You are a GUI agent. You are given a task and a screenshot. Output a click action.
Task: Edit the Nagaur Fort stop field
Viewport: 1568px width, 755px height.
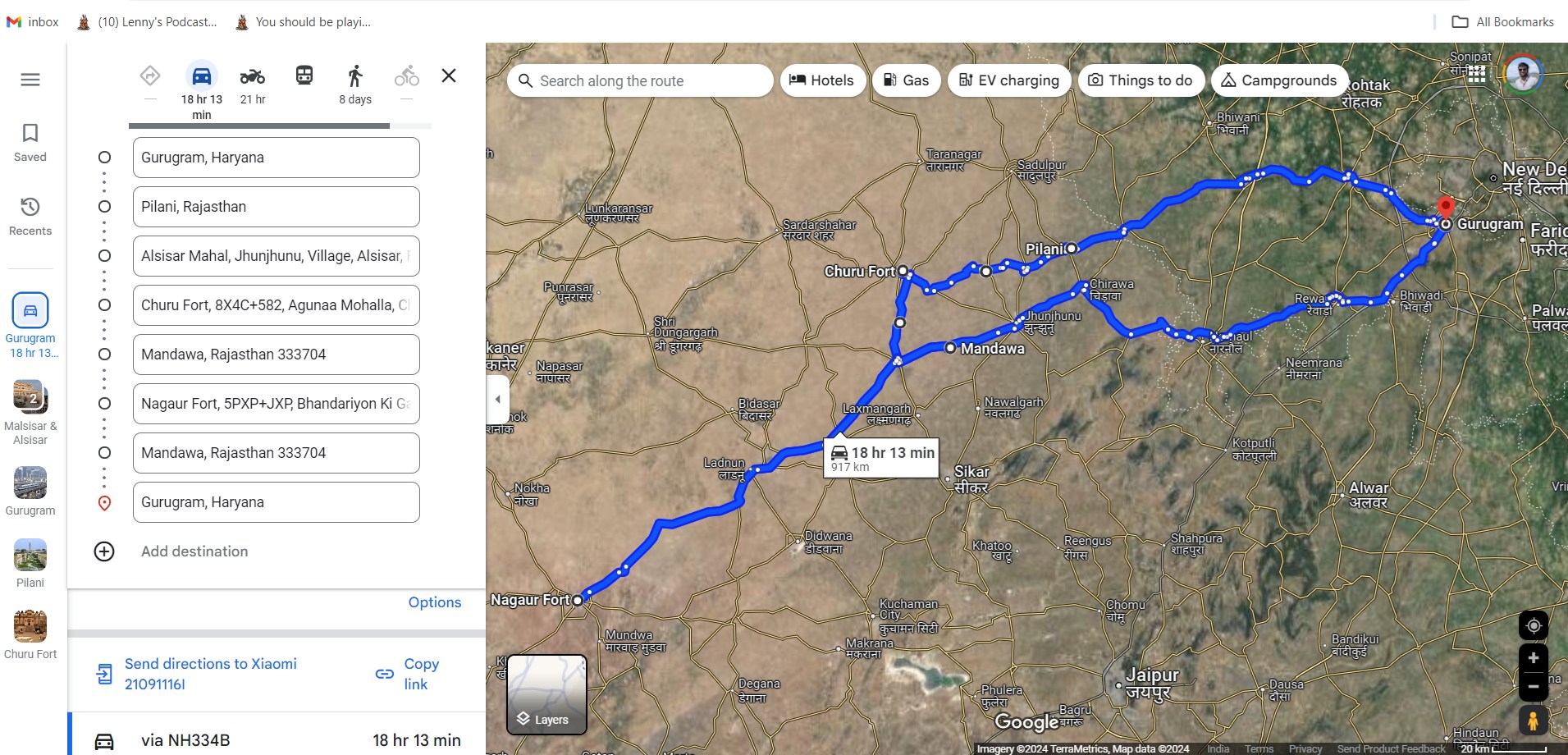(276, 404)
